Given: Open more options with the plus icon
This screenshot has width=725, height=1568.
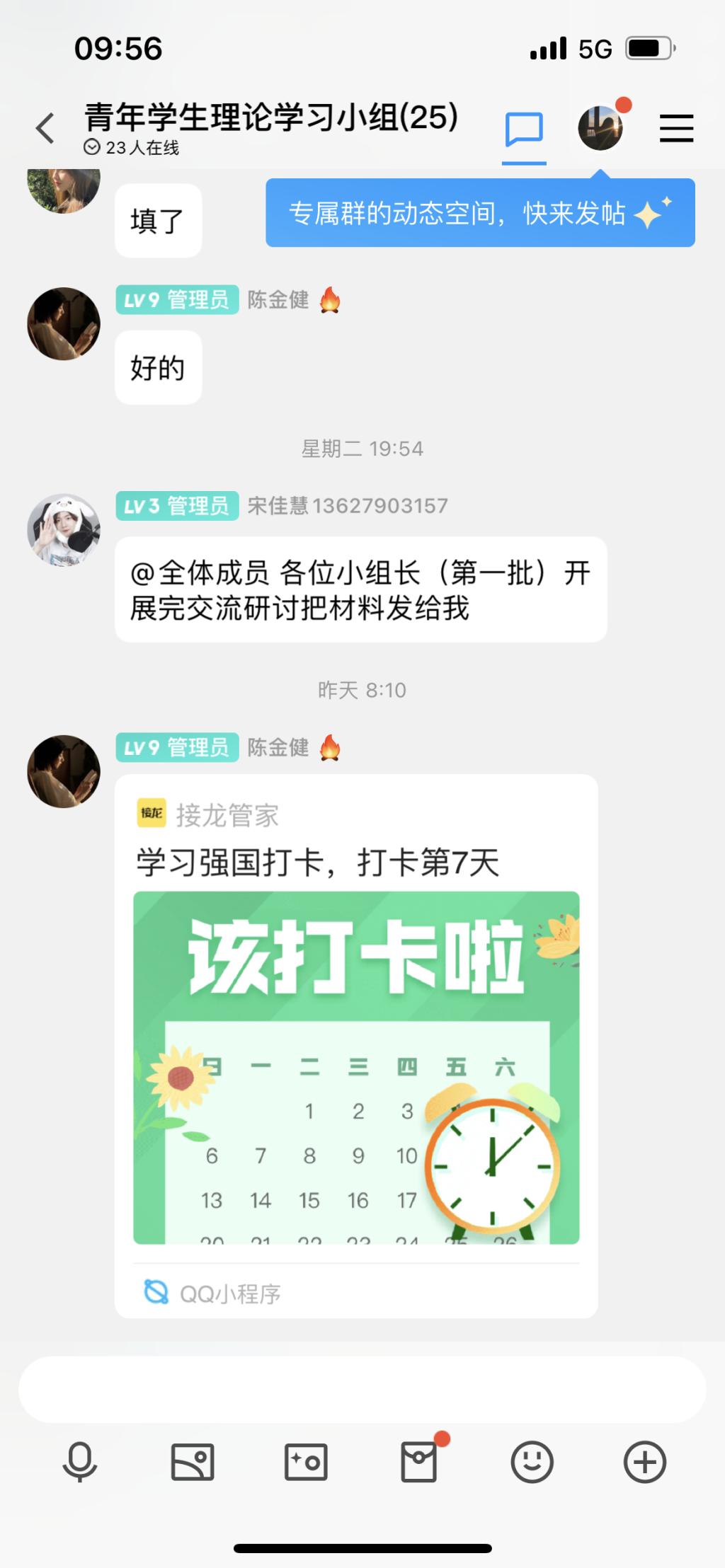Looking at the screenshot, I should [644, 1462].
